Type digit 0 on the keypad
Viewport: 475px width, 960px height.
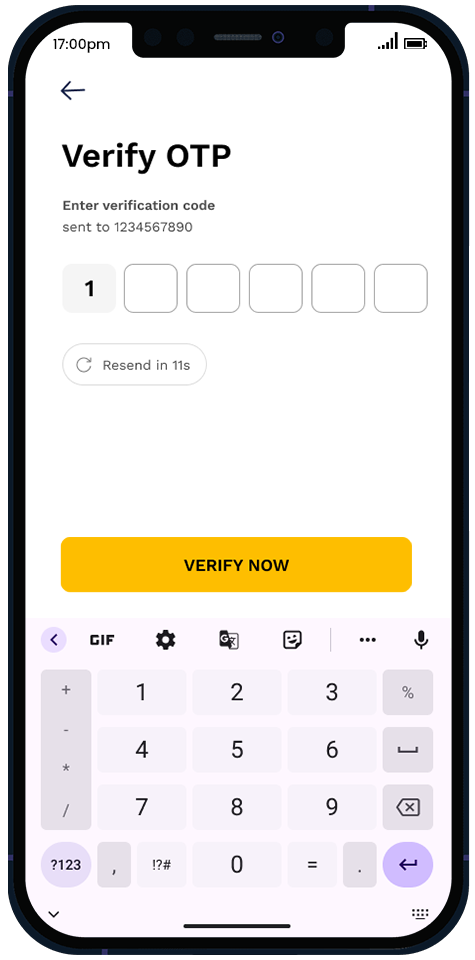[237, 864]
